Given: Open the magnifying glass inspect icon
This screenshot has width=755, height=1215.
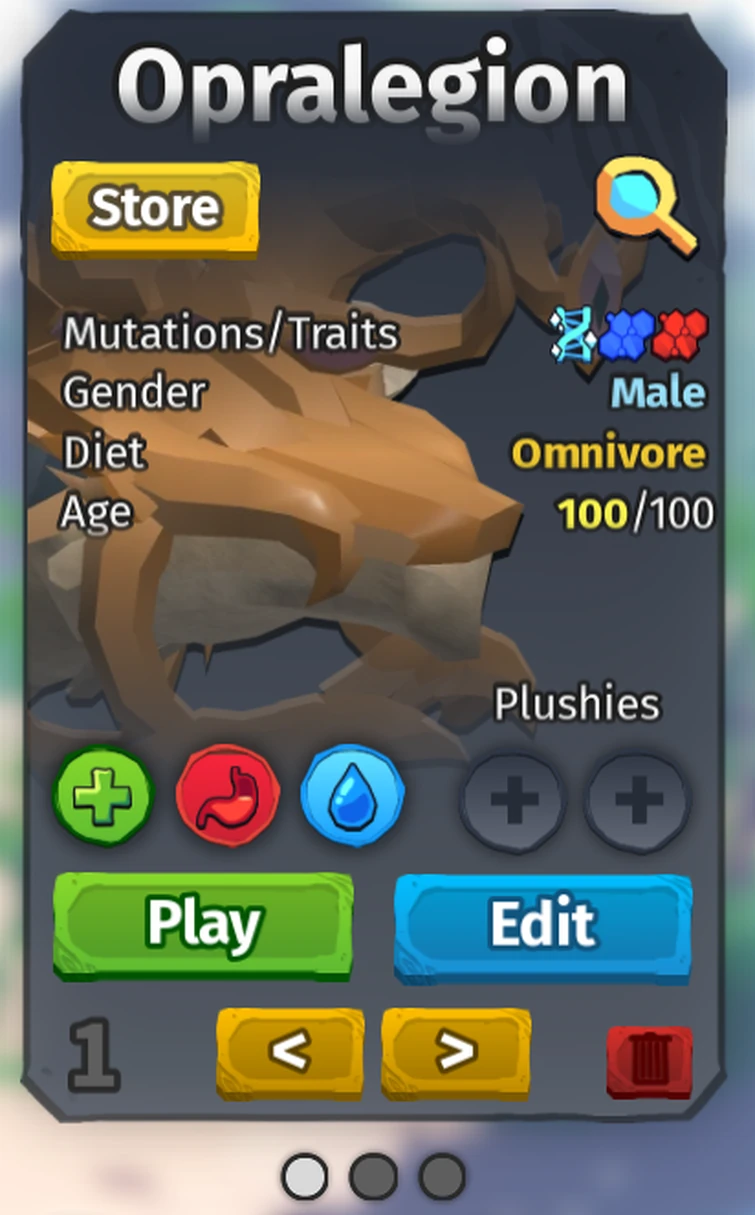Looking at the screenshot, I should 645,208.
